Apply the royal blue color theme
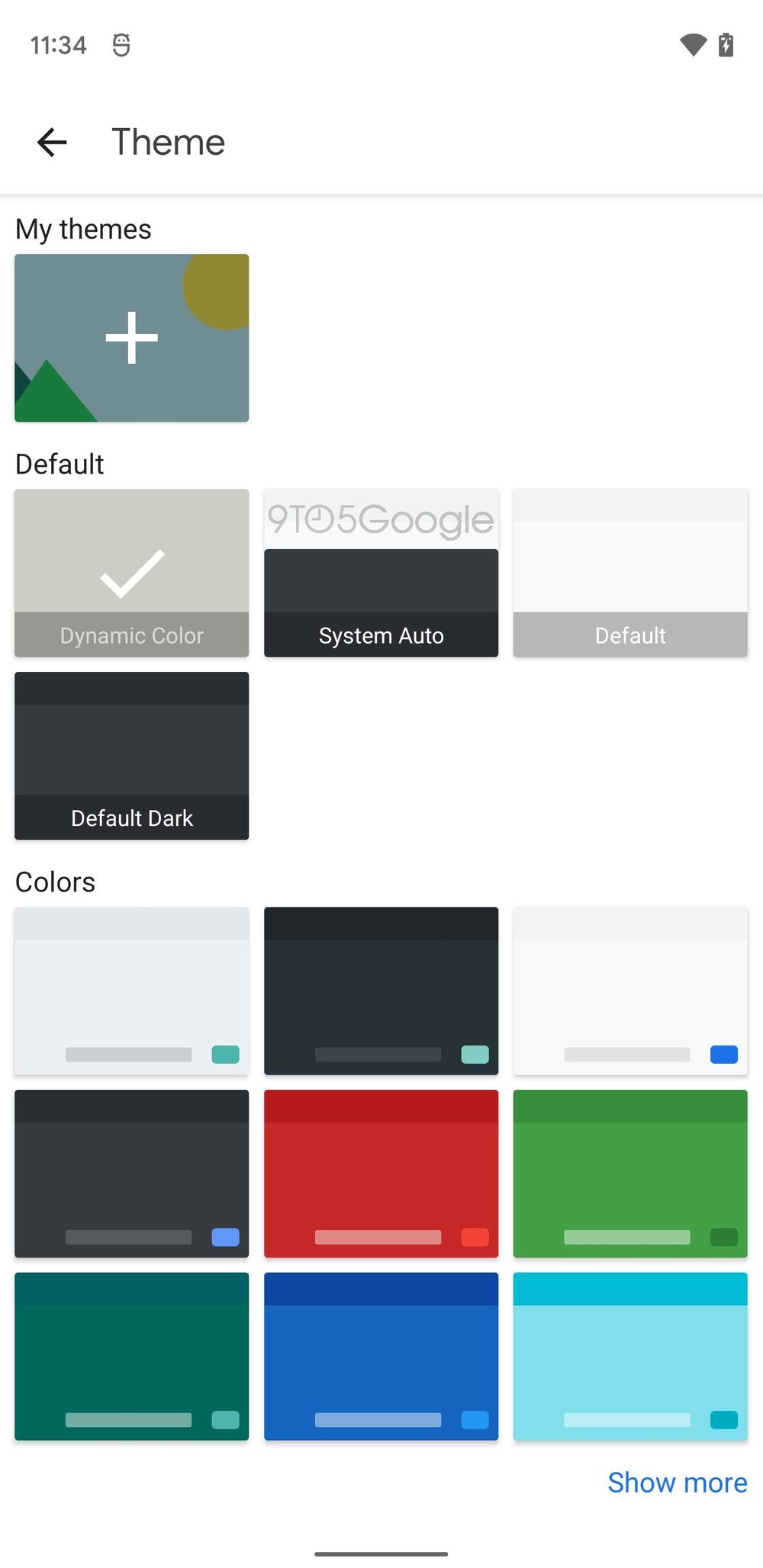 (x=381, y=1356)
